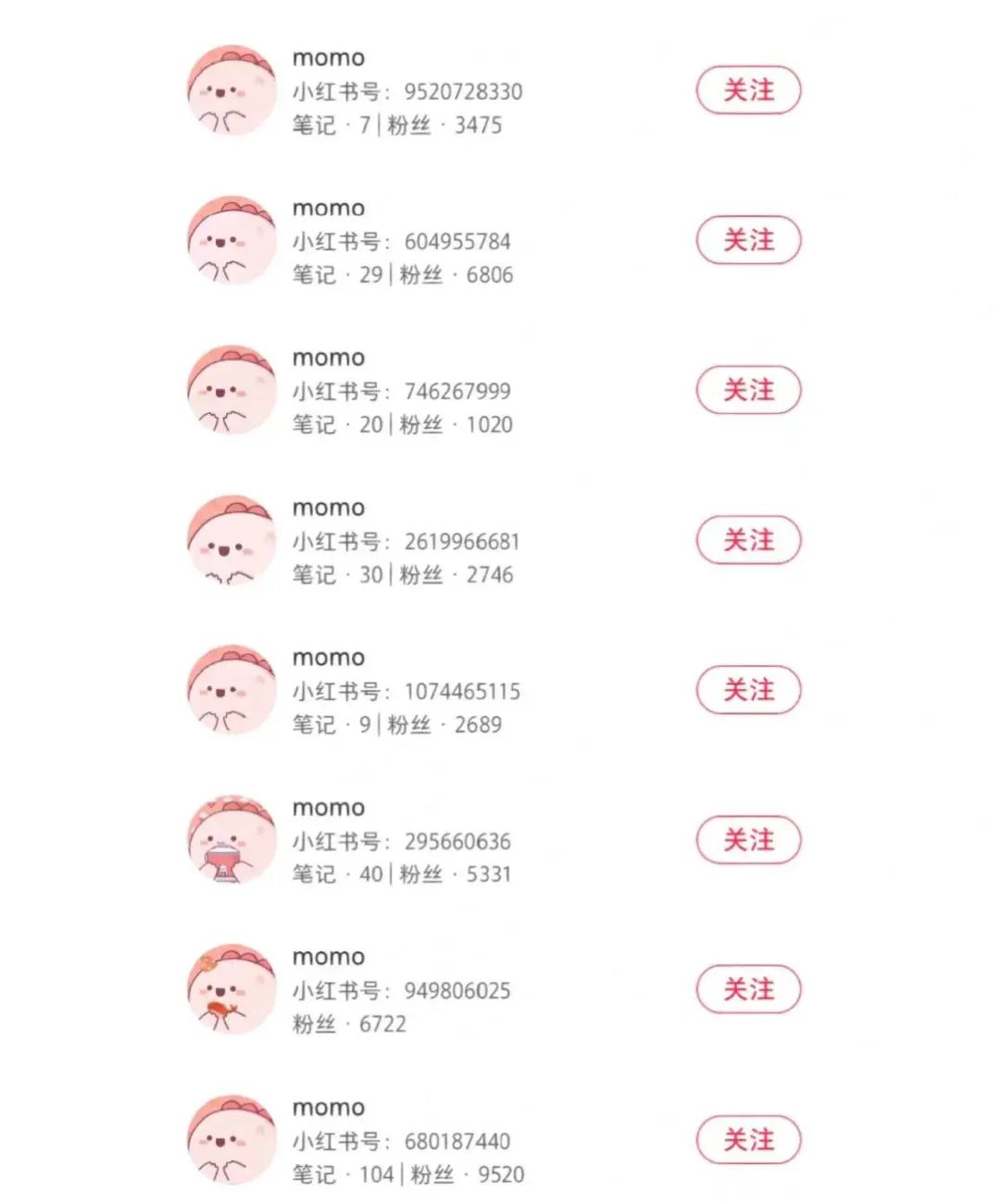This screenshot has height=1204, width=1000.
Task: Tap 关注 for user 746267999
Action: (x=748, y=391)
